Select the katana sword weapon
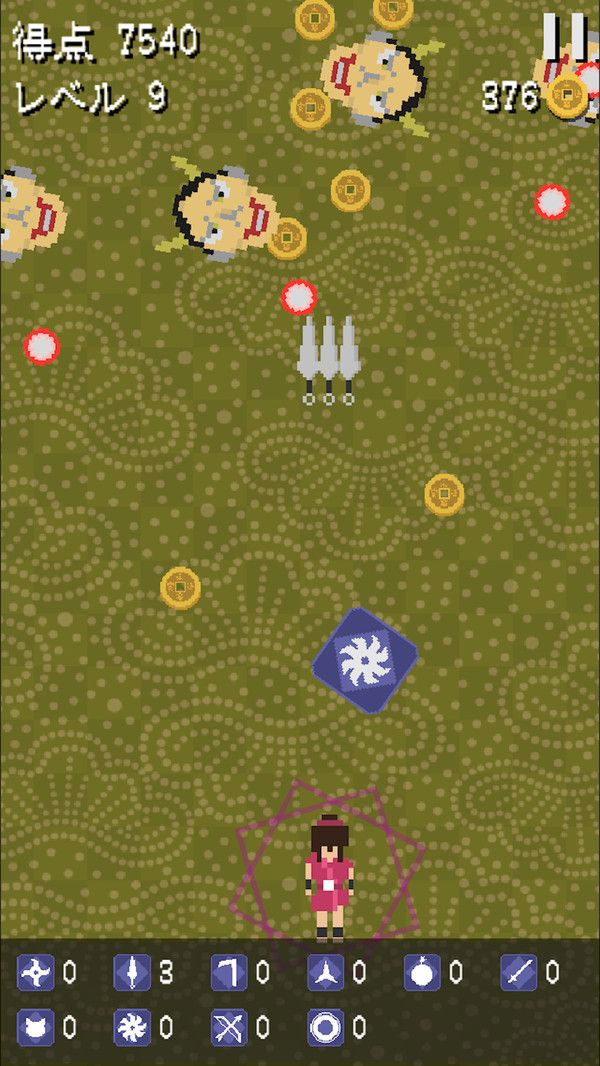 tap(519, 972)
